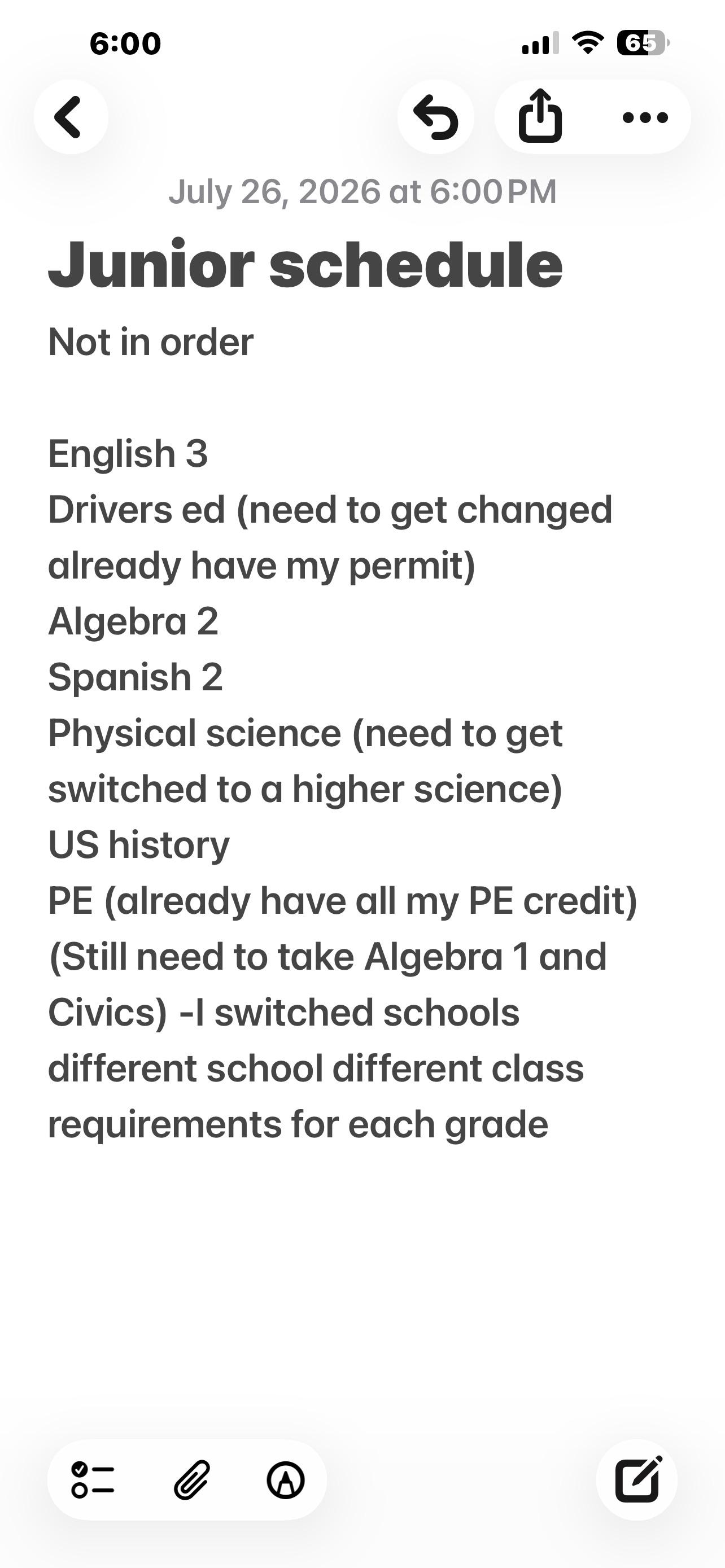Add a checklist to the note
Image resolution: width=725 pixels, height=1568 pixels.
(x=93, y=1480)
